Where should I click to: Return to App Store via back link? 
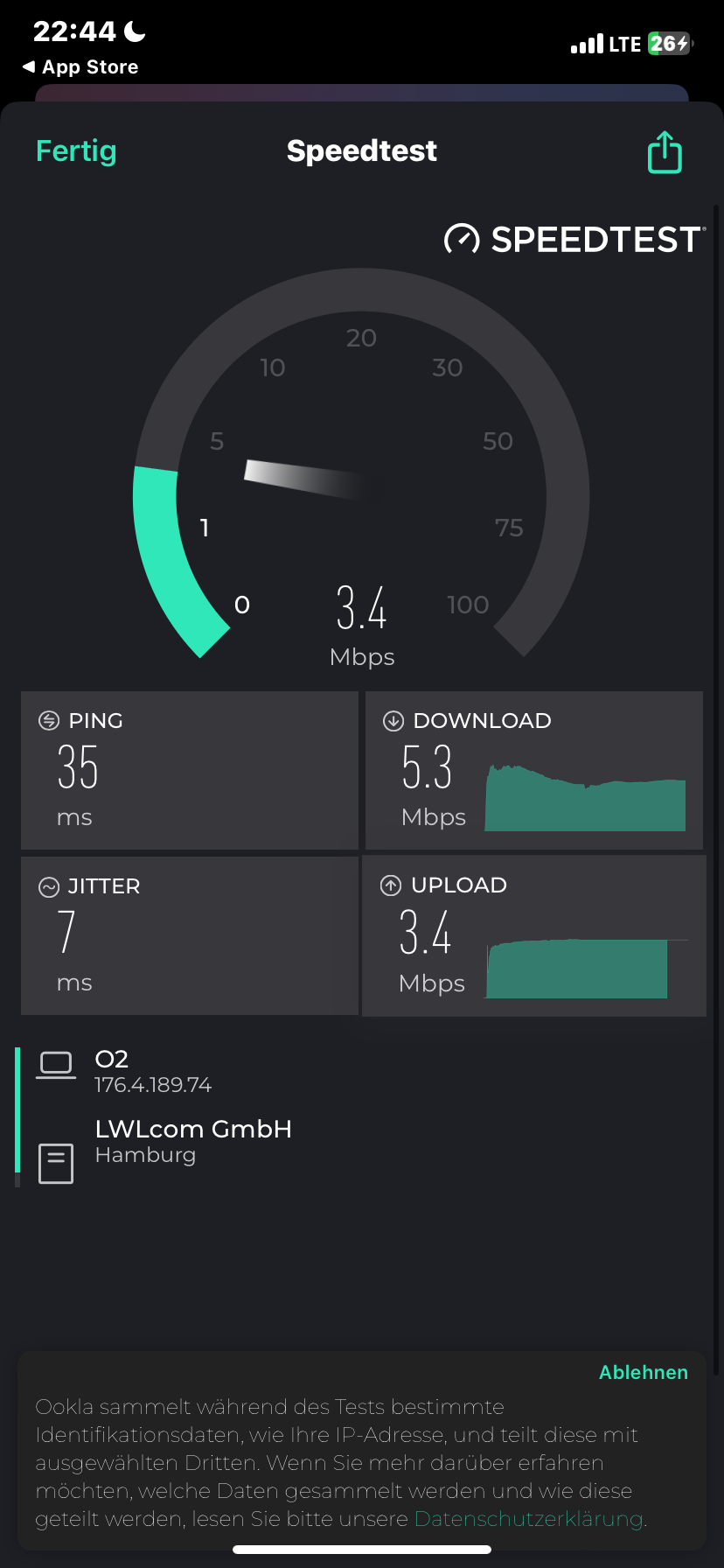80,66
